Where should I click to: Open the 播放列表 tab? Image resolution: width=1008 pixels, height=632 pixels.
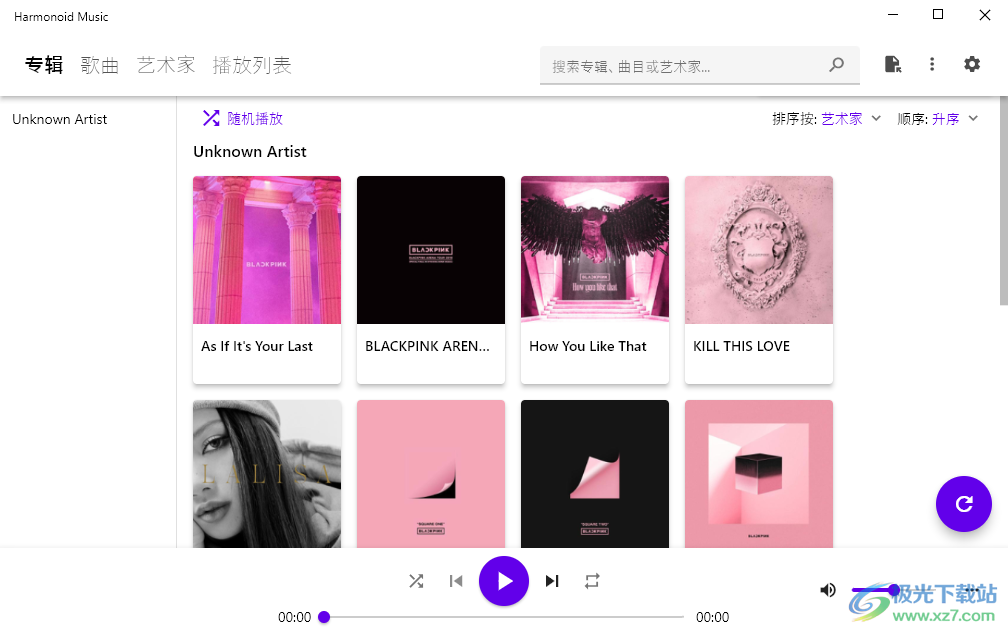(x=252, y=65)
